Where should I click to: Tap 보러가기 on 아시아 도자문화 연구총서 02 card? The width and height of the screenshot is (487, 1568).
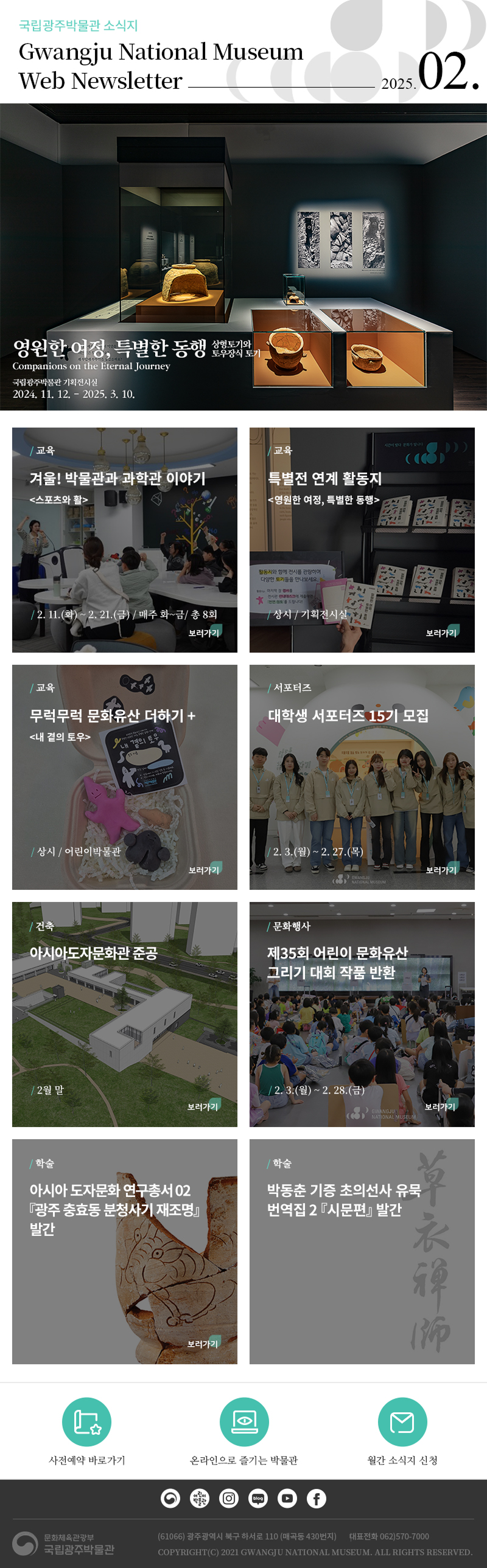(203, 1344)
